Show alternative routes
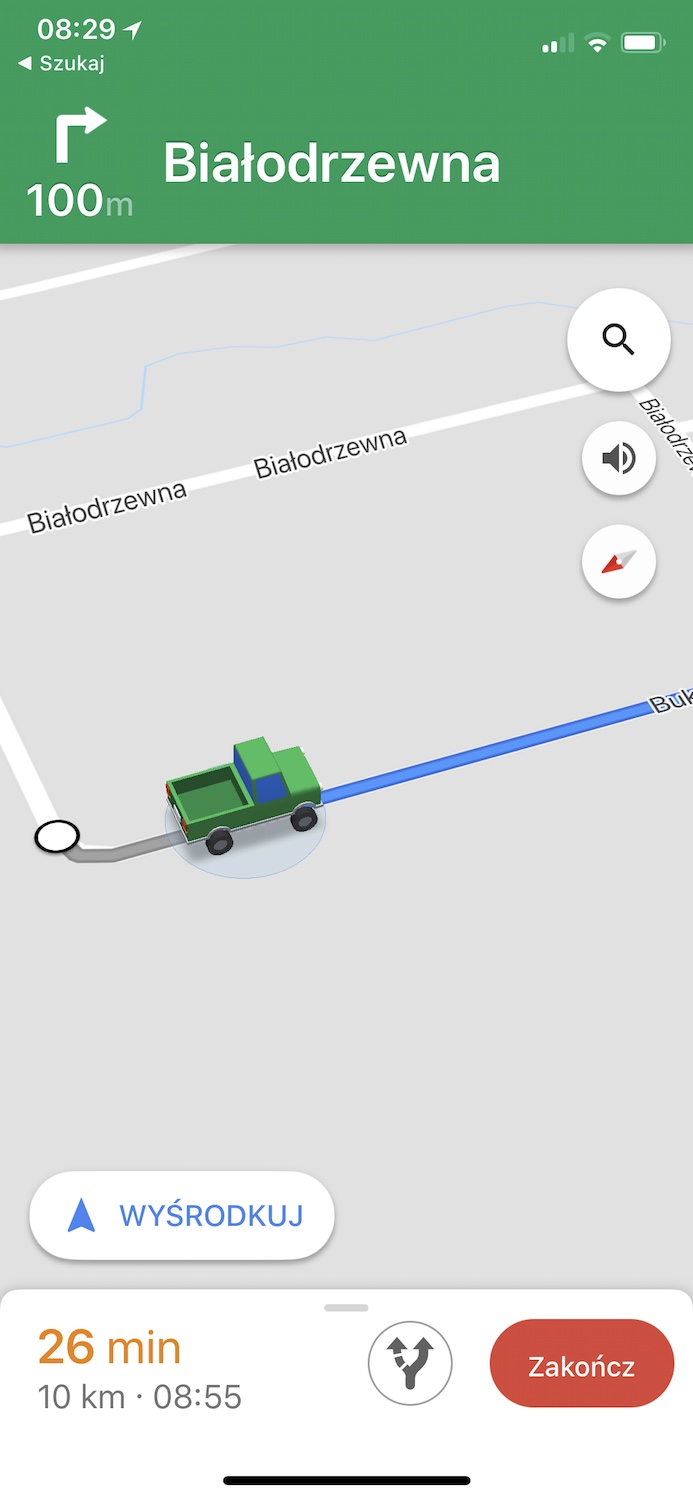Screen dimensions: 693x1500 (x=410, y=1364)
